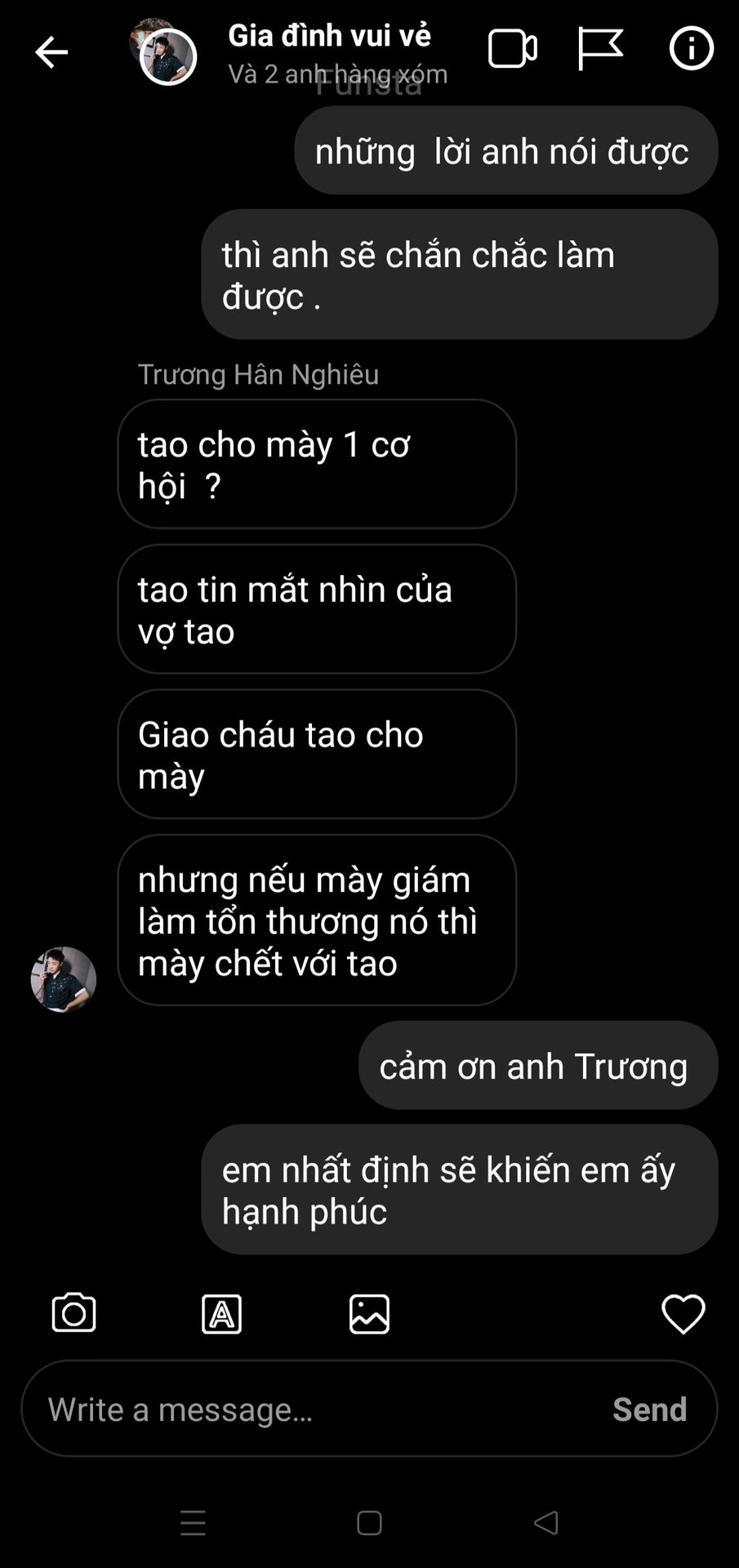Tap the flag icon in the header

[600, 49]
